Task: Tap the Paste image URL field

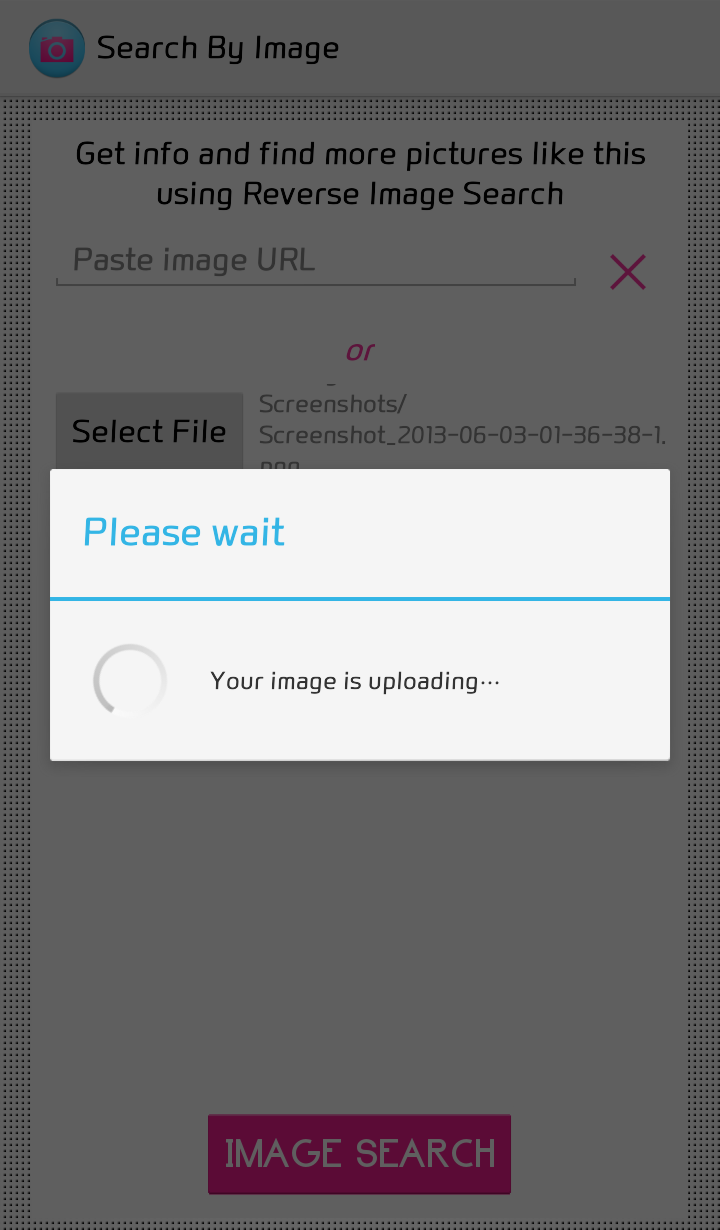Action: click(315, 261)
